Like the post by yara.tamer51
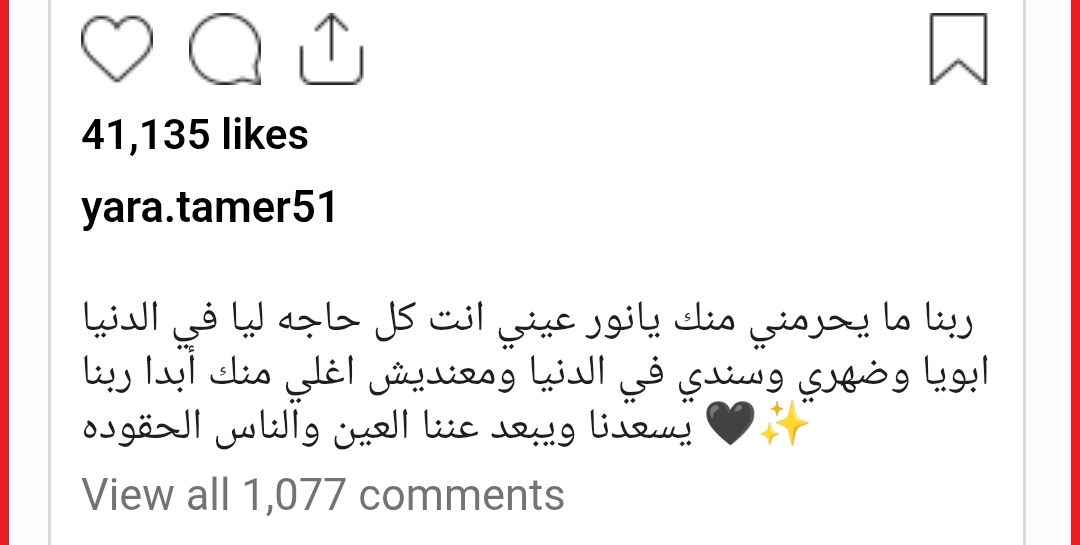 point(117,49)
